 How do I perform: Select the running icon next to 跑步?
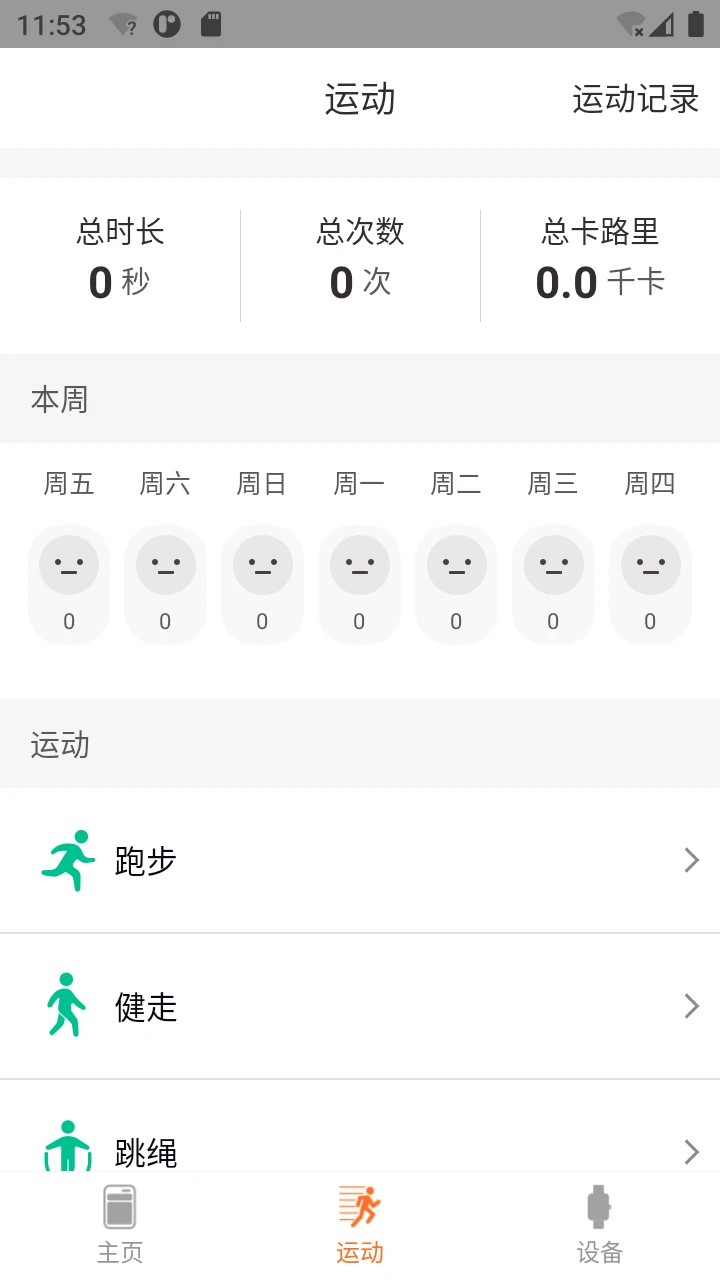point(68,860)
